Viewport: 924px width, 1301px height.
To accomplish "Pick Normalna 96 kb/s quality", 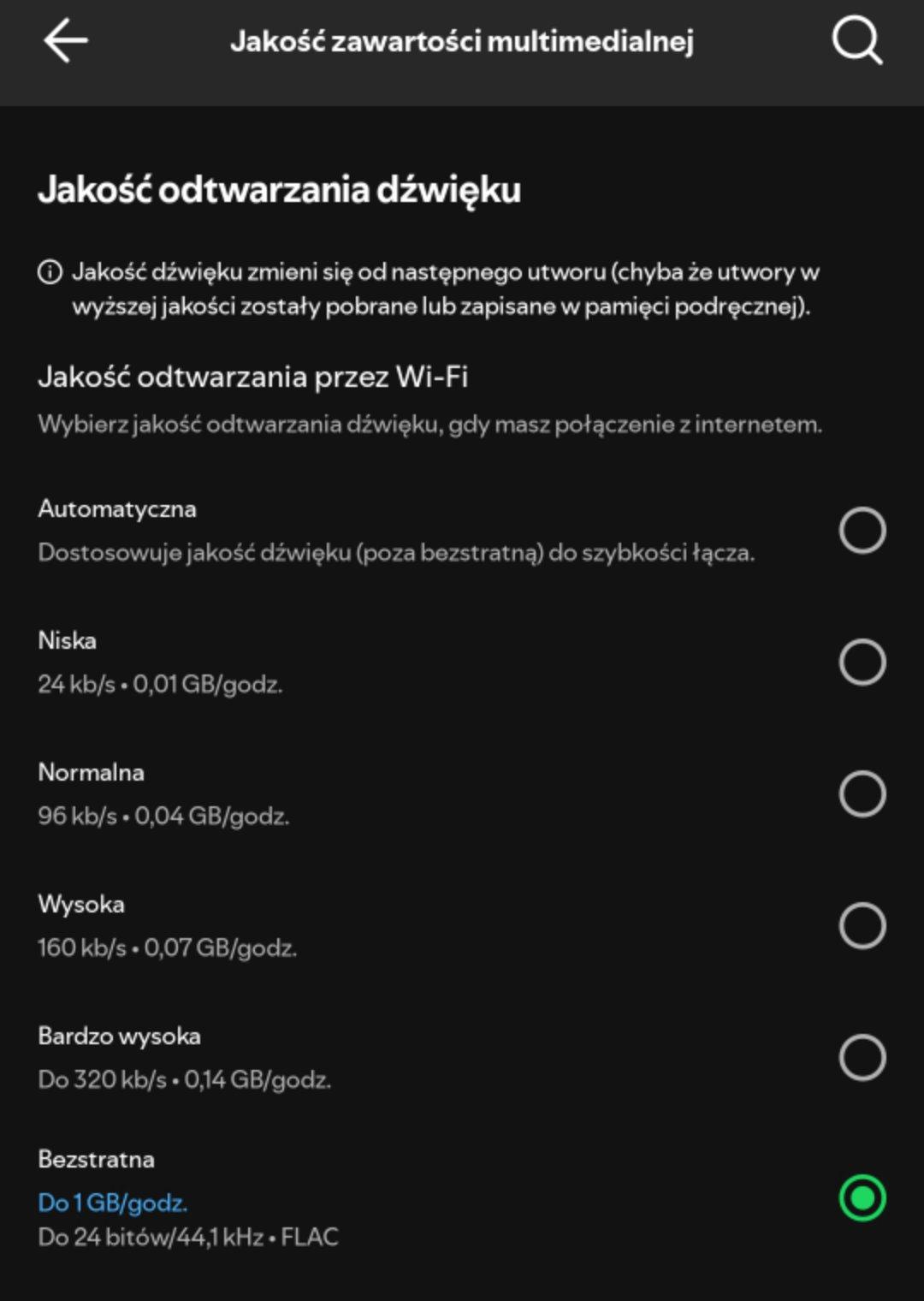I will tap(862, 794).
